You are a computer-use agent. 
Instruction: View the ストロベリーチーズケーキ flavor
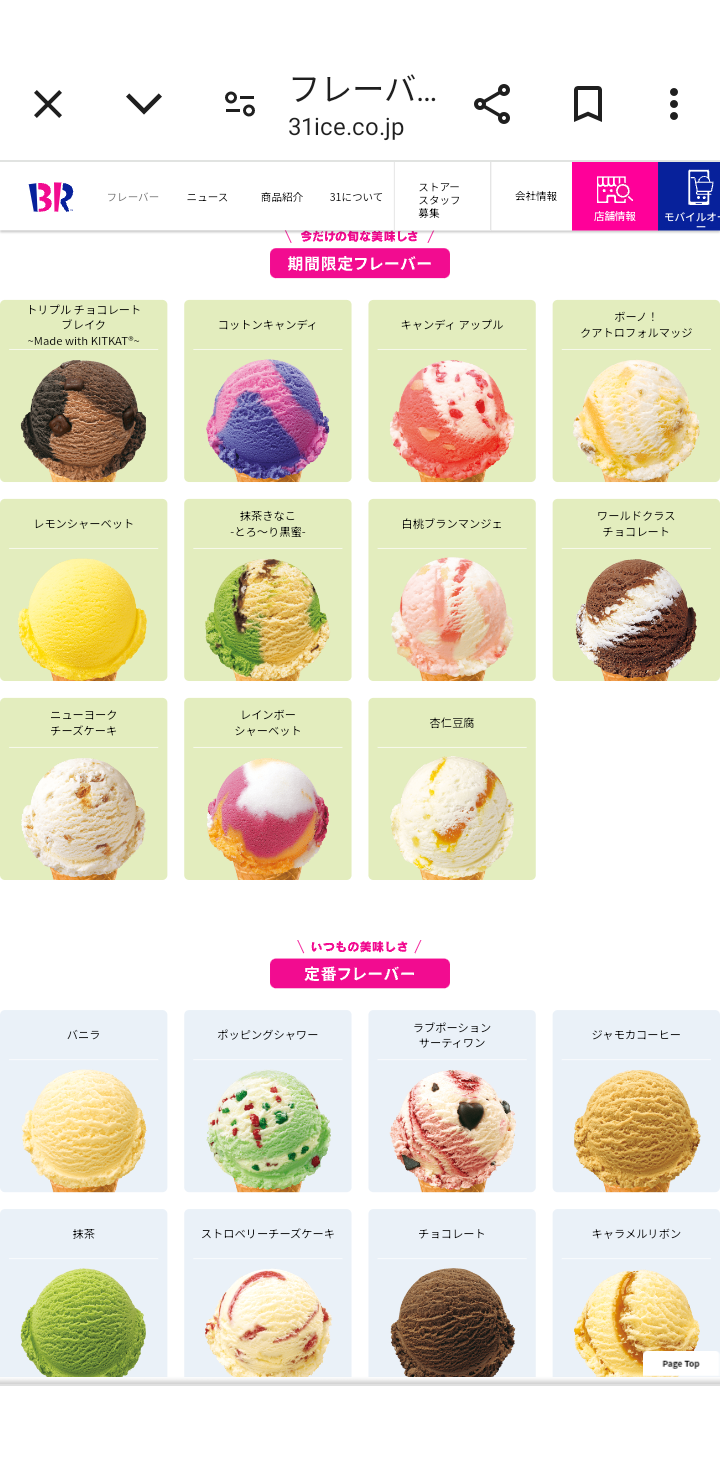click(268, 1295)
